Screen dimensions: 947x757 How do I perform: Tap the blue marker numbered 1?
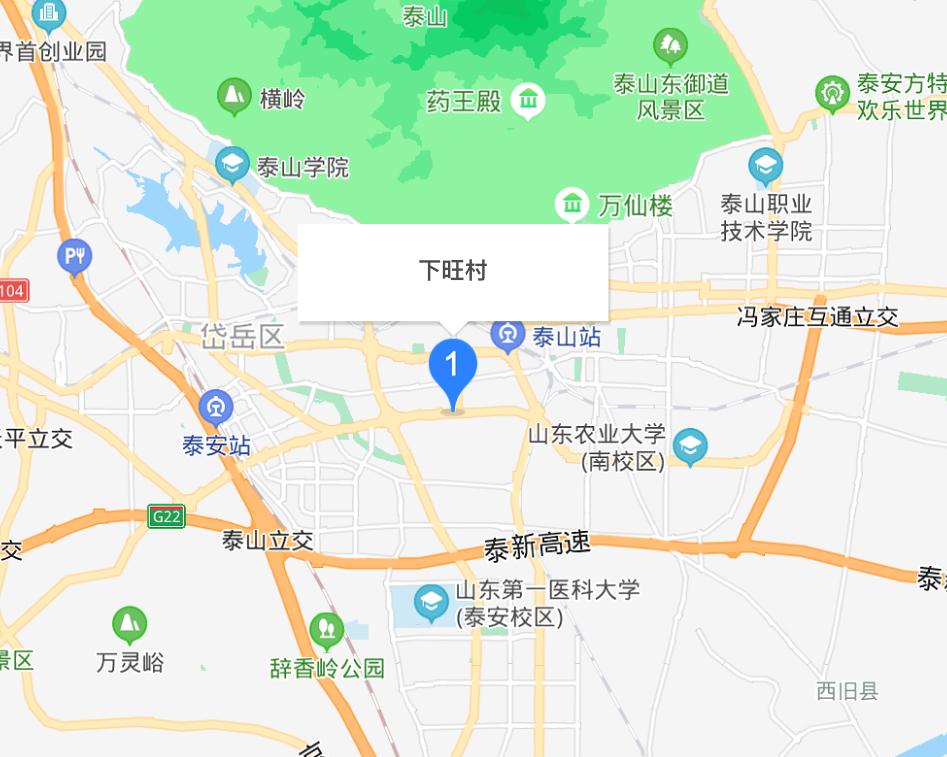click(x=453, y=370)
